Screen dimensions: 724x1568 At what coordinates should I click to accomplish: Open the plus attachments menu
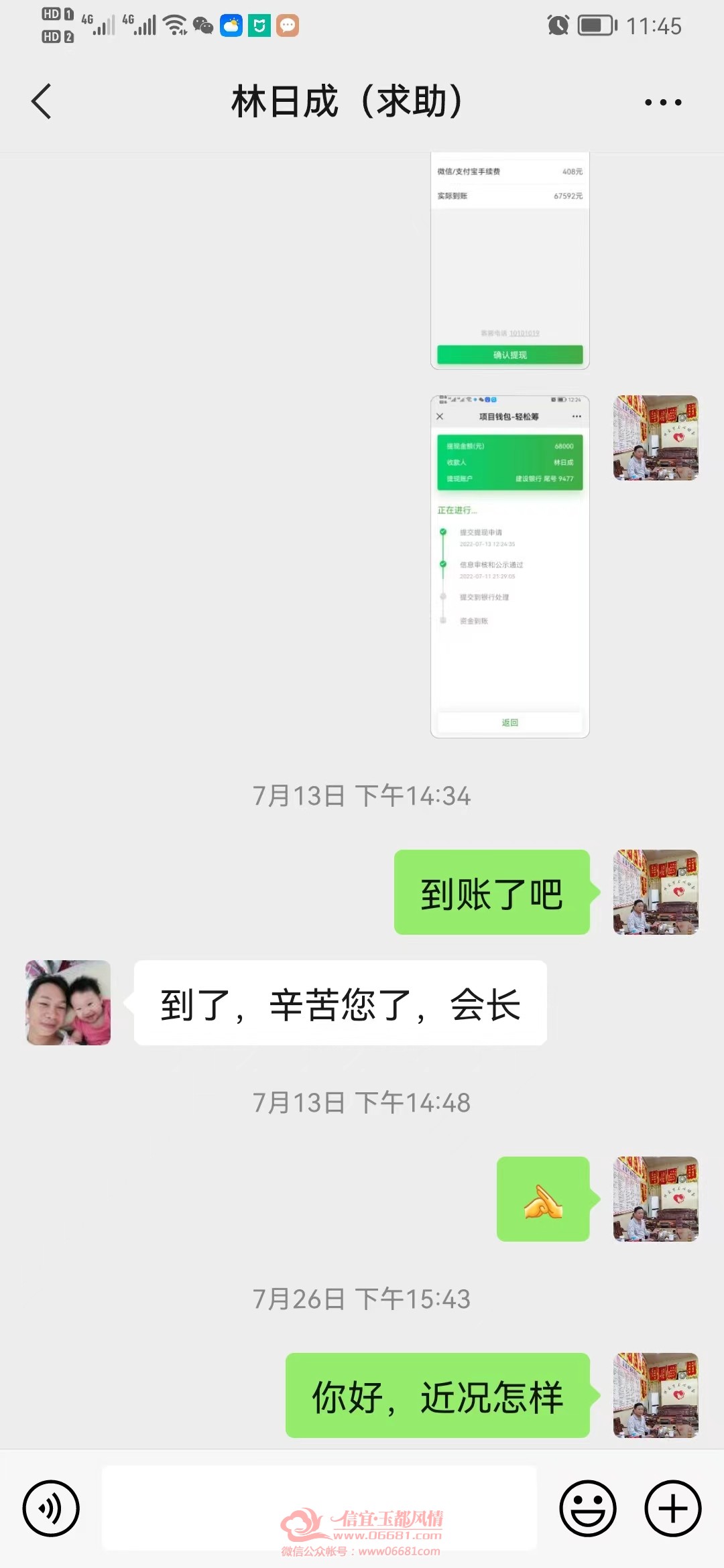(x=673, y=1508)
